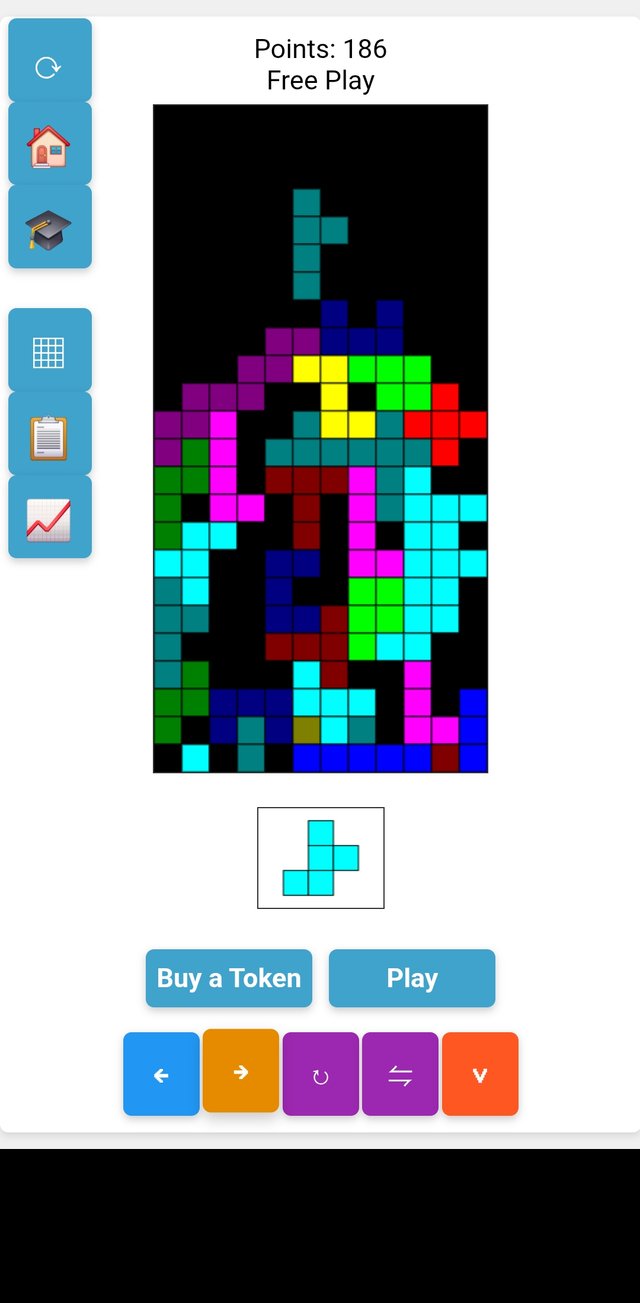Swap the piece with the next
640x1303 pixels.
pos(400,1075)
